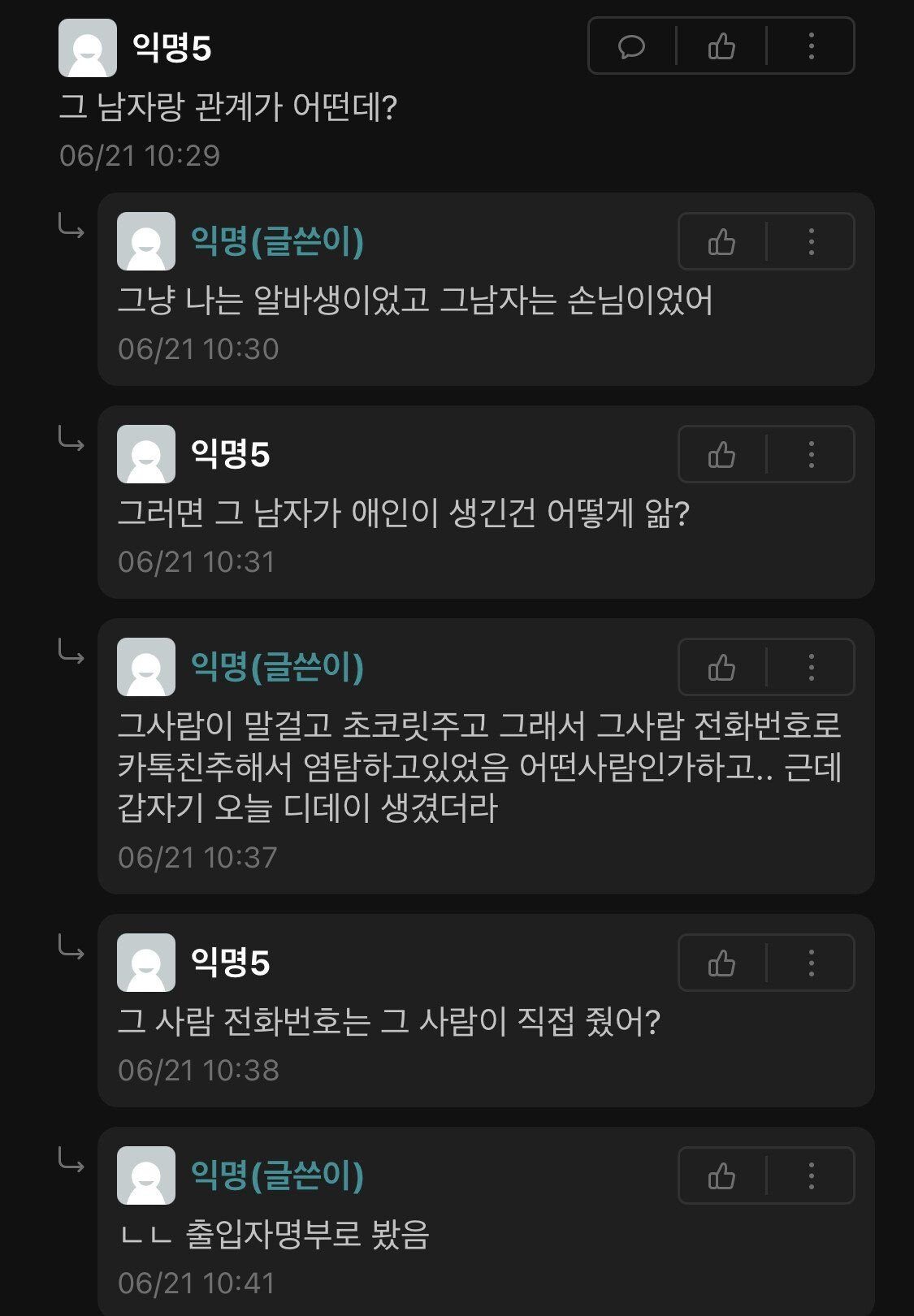Reply to 익명5's comment from 10:29

631,46
